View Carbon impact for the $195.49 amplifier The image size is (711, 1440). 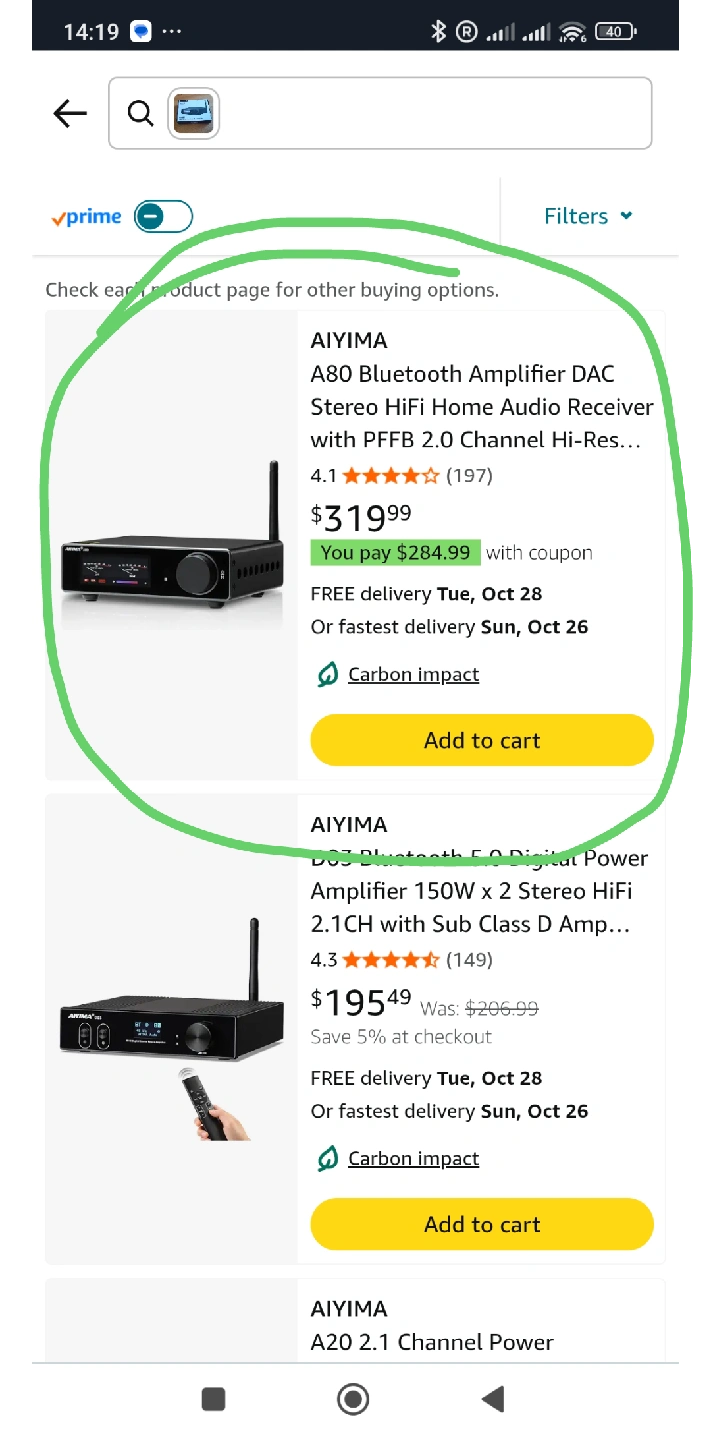413,1159
